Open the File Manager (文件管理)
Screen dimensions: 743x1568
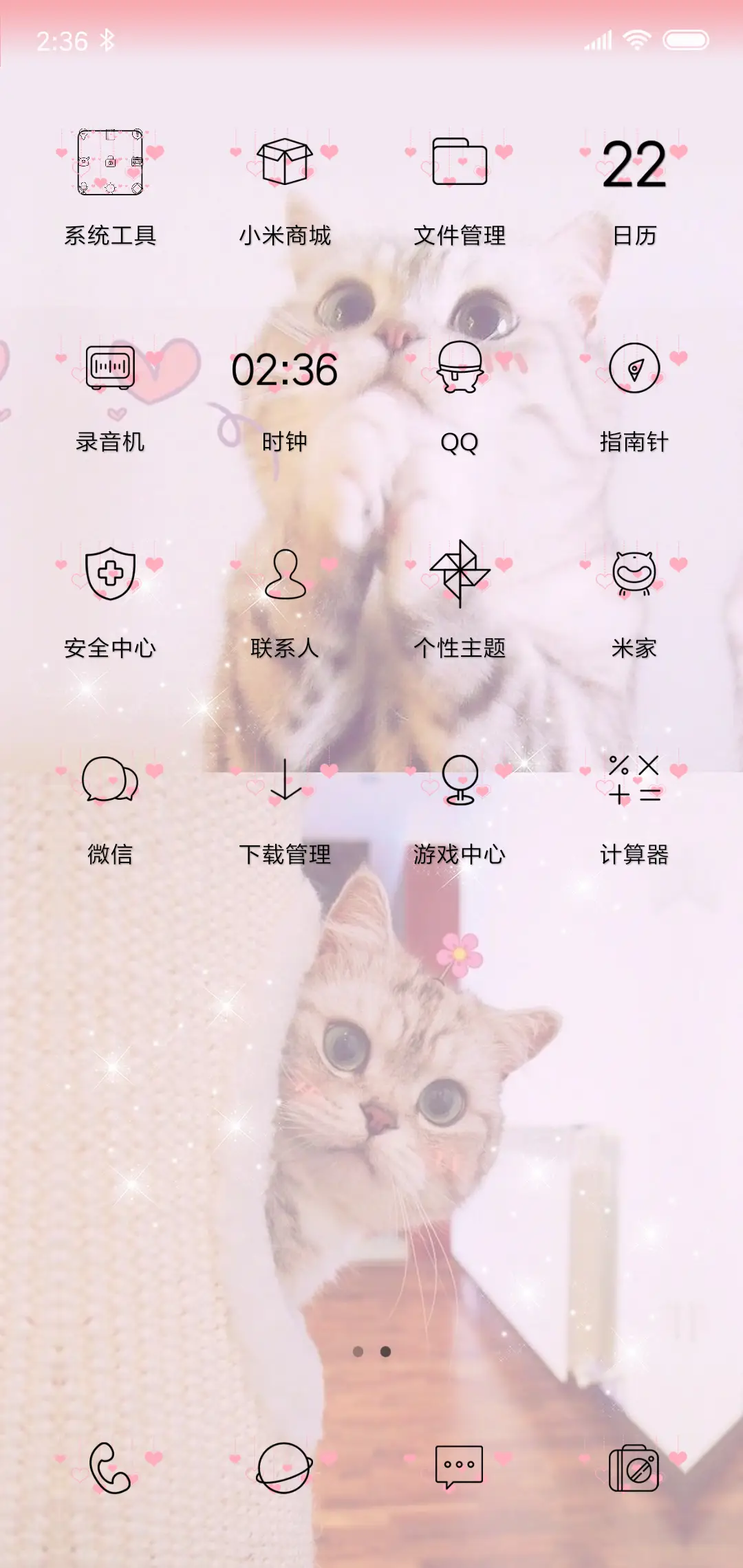click(460, 165)
